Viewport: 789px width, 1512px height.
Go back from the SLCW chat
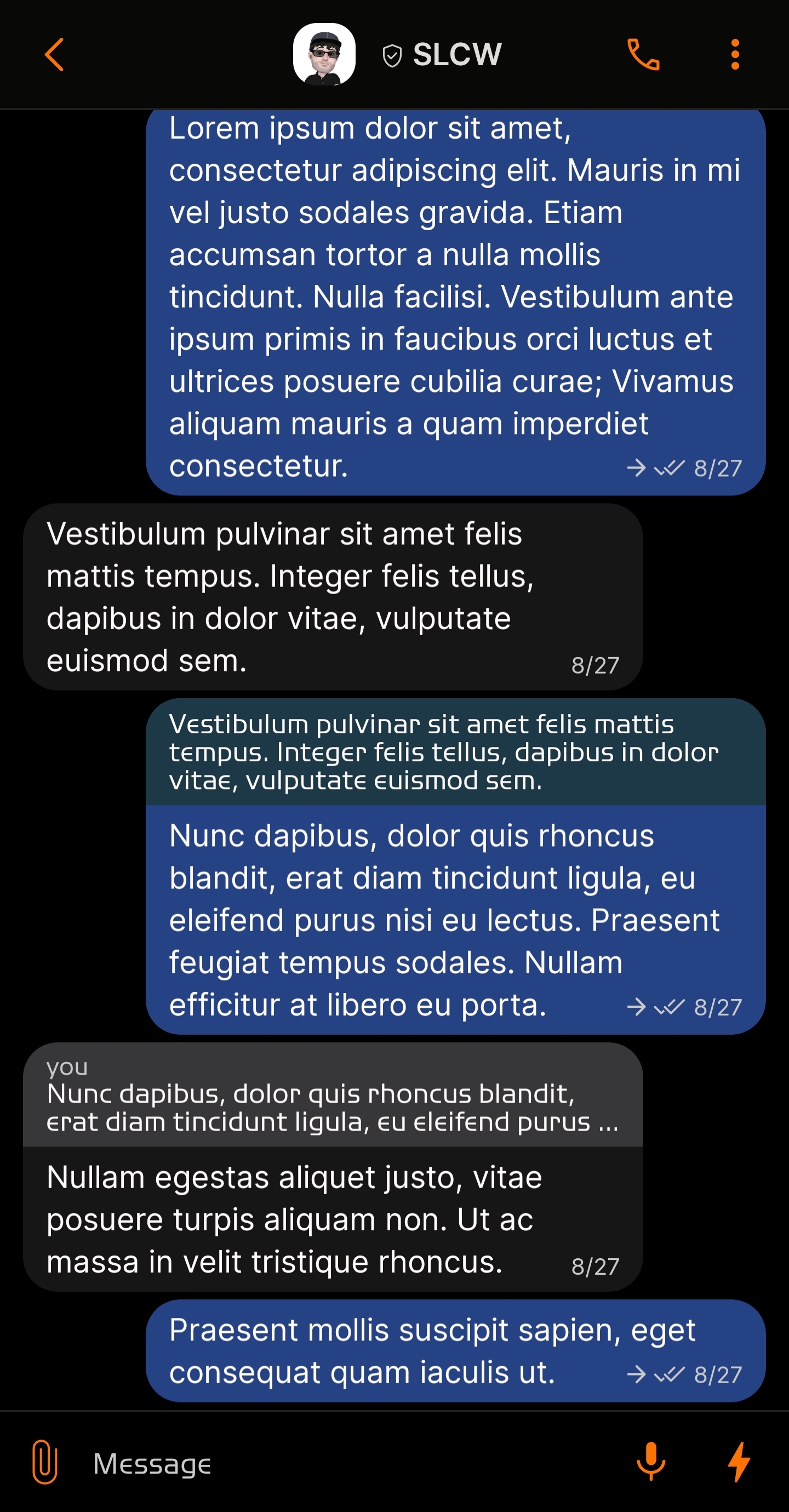pyautogui.click(x=54, y=55)
